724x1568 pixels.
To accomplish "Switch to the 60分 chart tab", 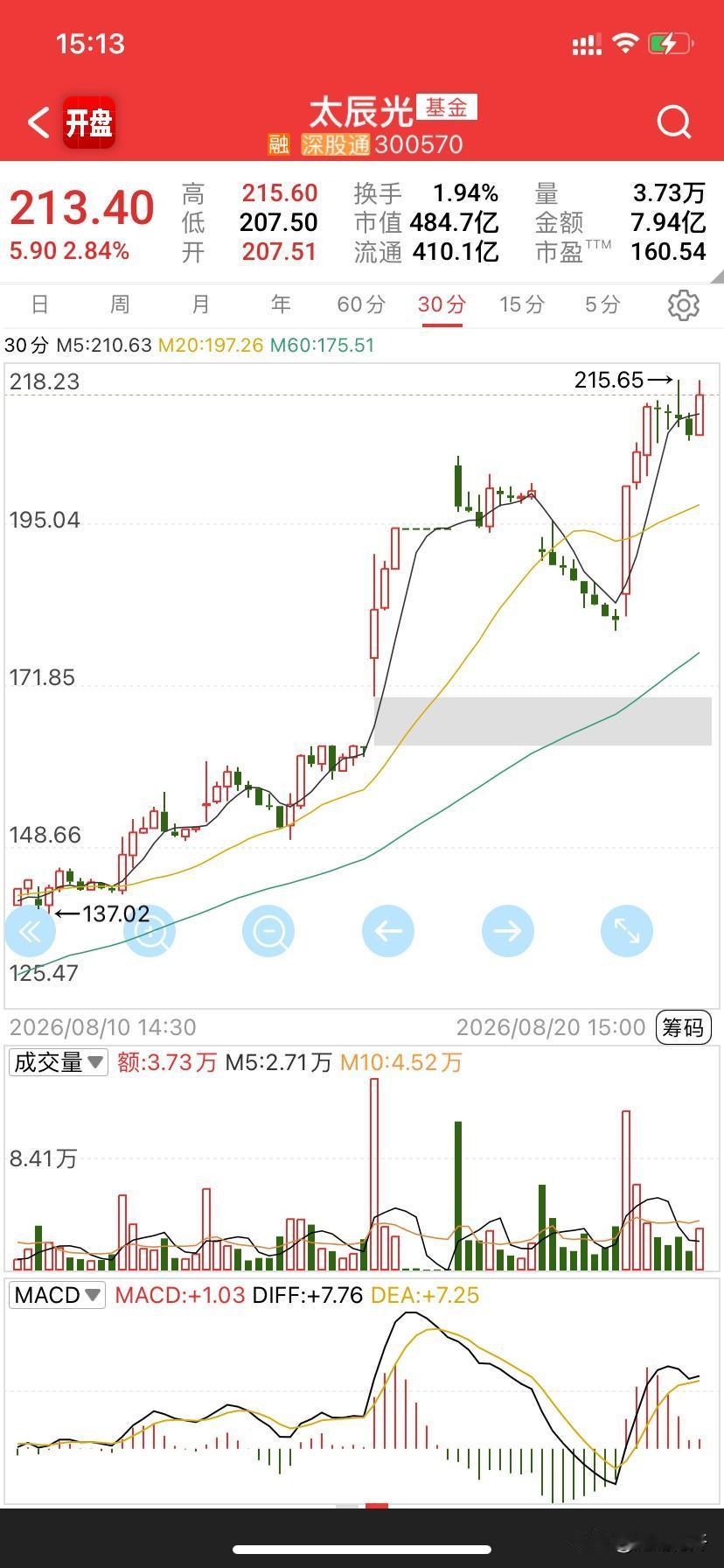I will 361,304.
